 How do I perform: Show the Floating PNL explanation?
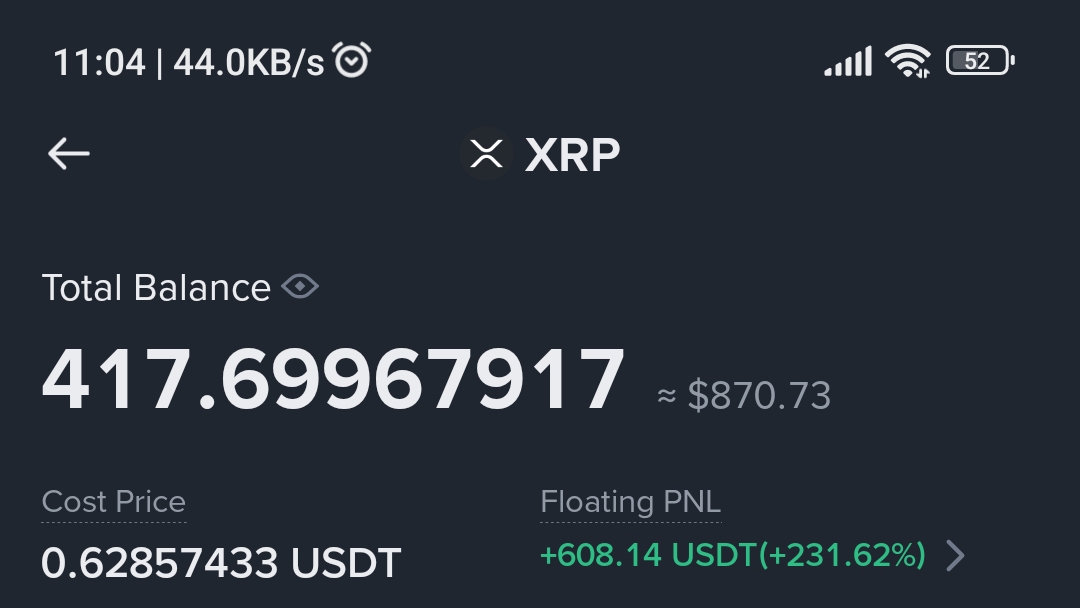tap(630, 502)
